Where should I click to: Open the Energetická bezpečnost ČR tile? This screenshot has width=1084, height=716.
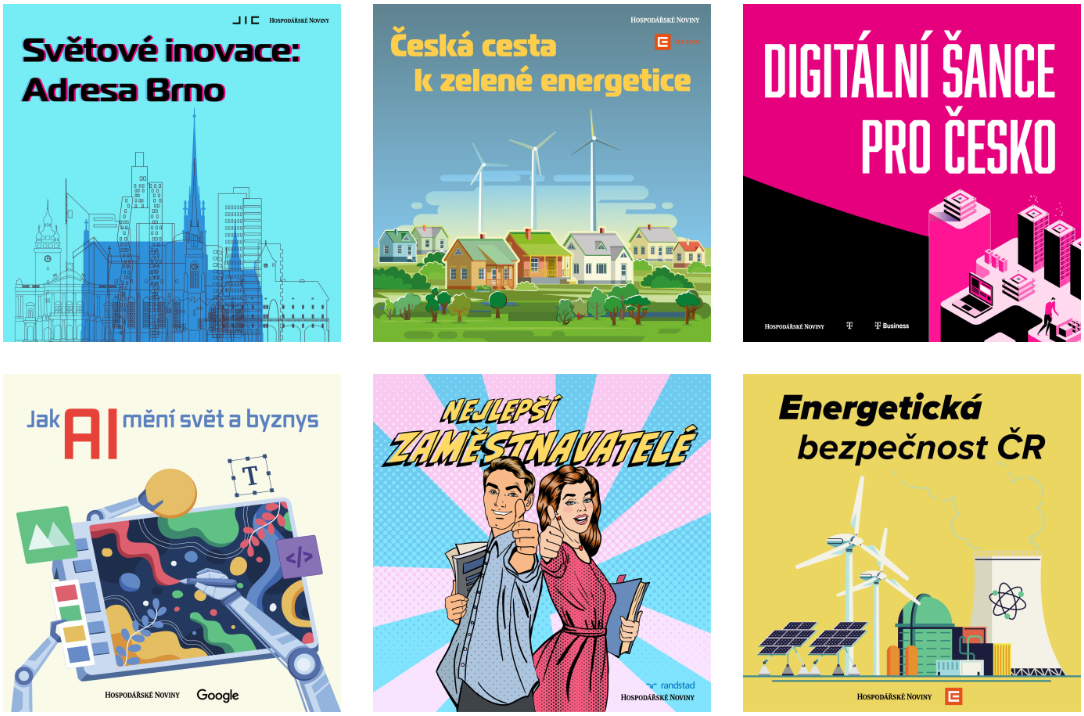point(911,543)
